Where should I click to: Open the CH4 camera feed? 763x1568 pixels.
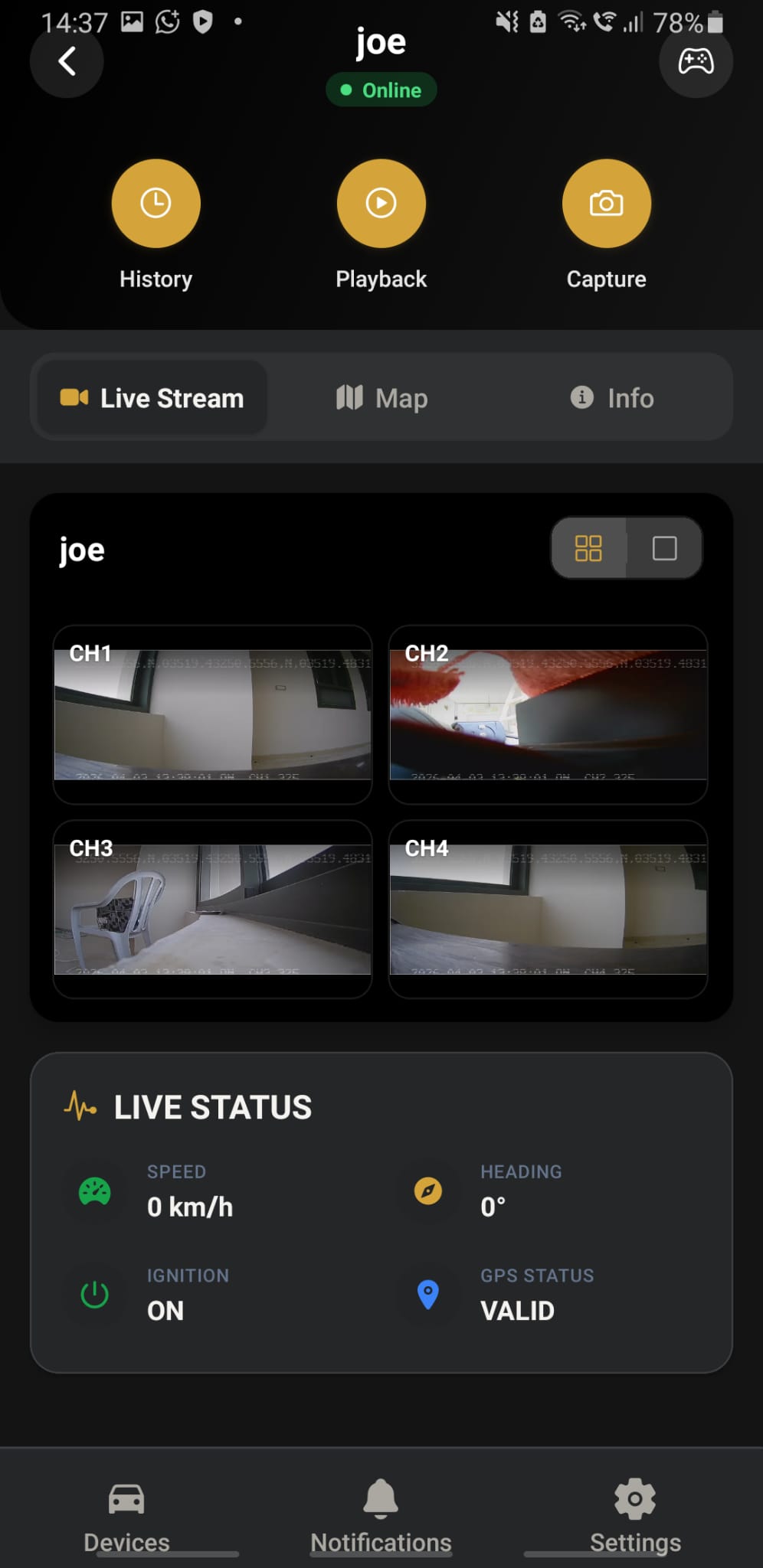(x=548, y=909)
